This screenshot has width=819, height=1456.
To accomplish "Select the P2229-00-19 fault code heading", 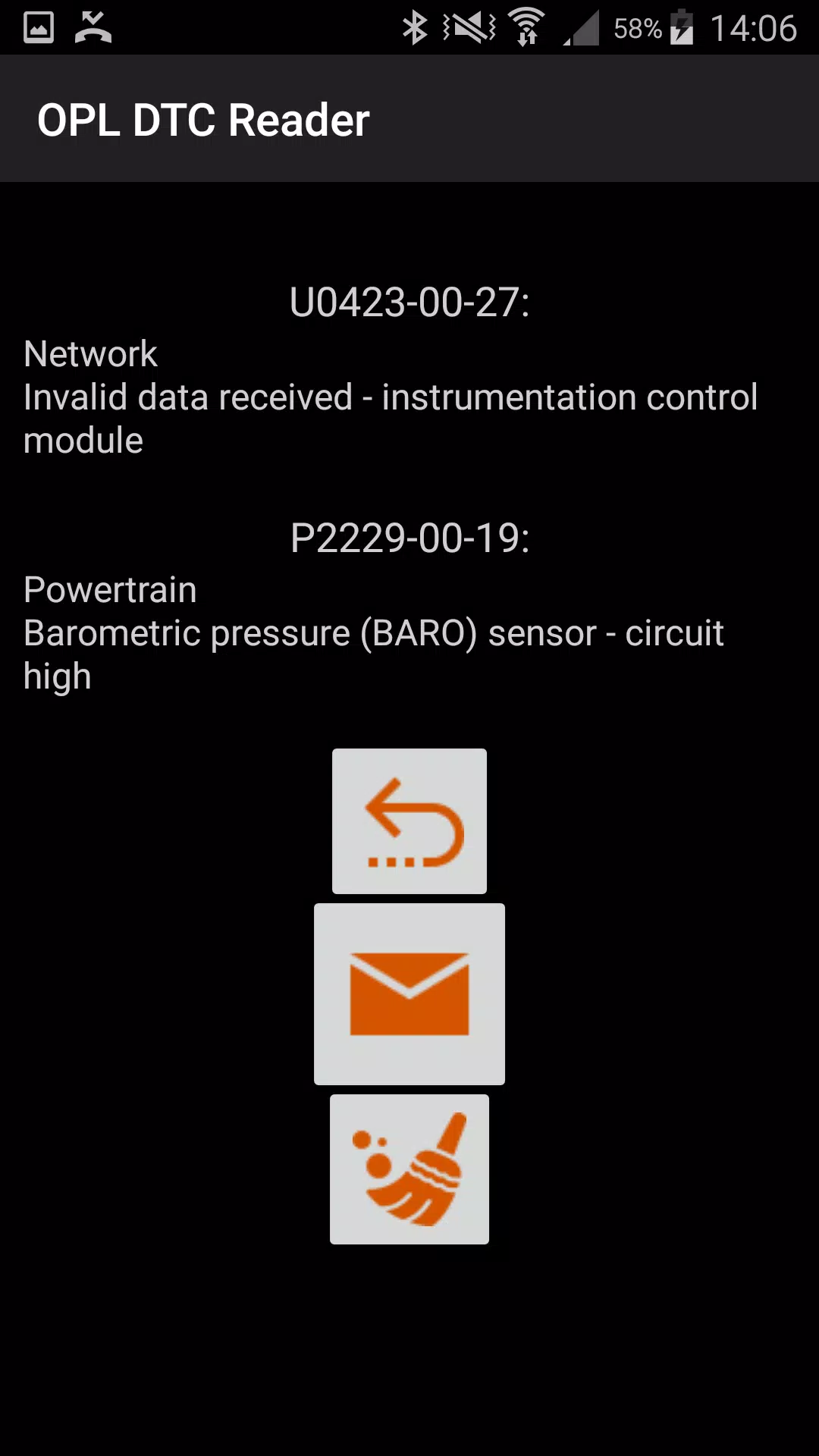I will [x=409, y=537].
